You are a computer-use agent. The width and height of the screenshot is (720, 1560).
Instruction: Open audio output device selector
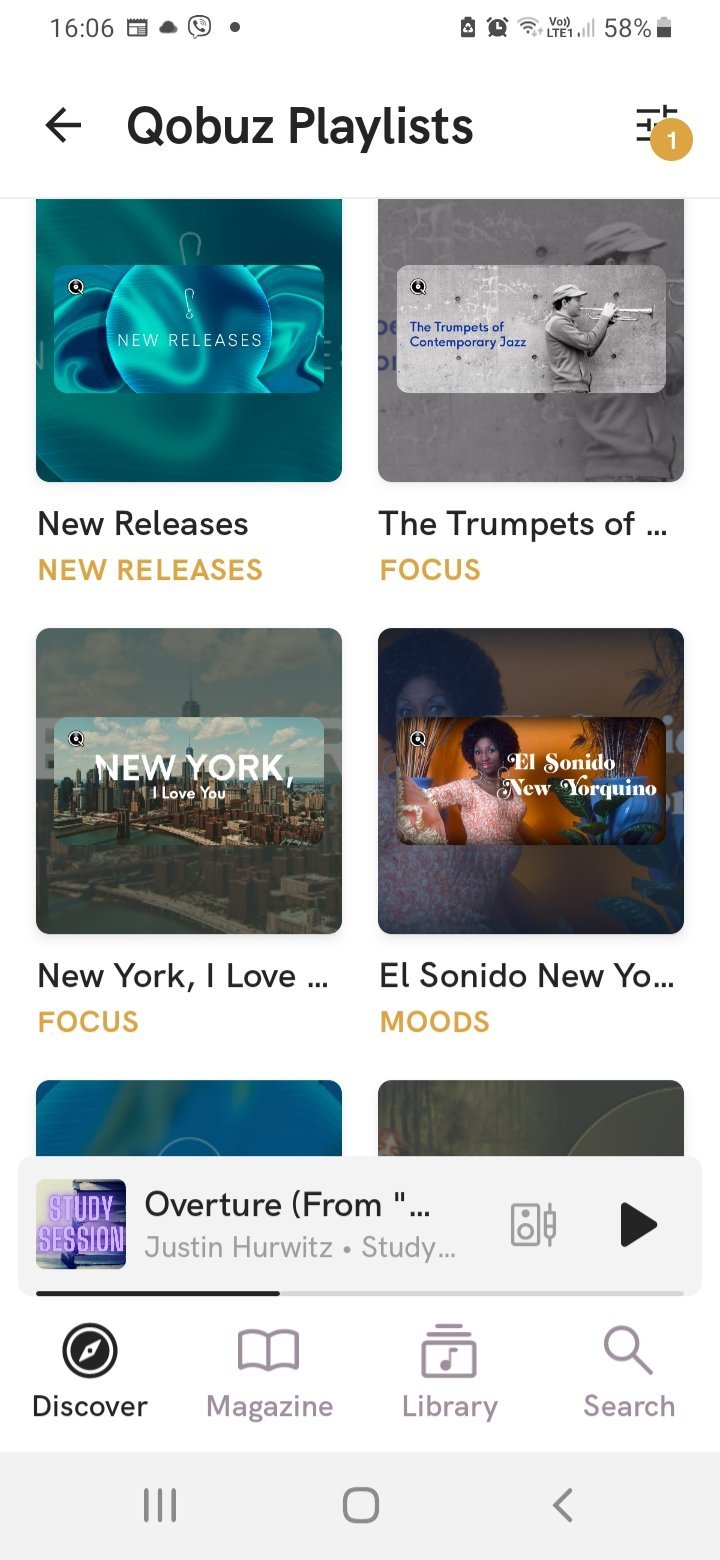click(533, 1225)
